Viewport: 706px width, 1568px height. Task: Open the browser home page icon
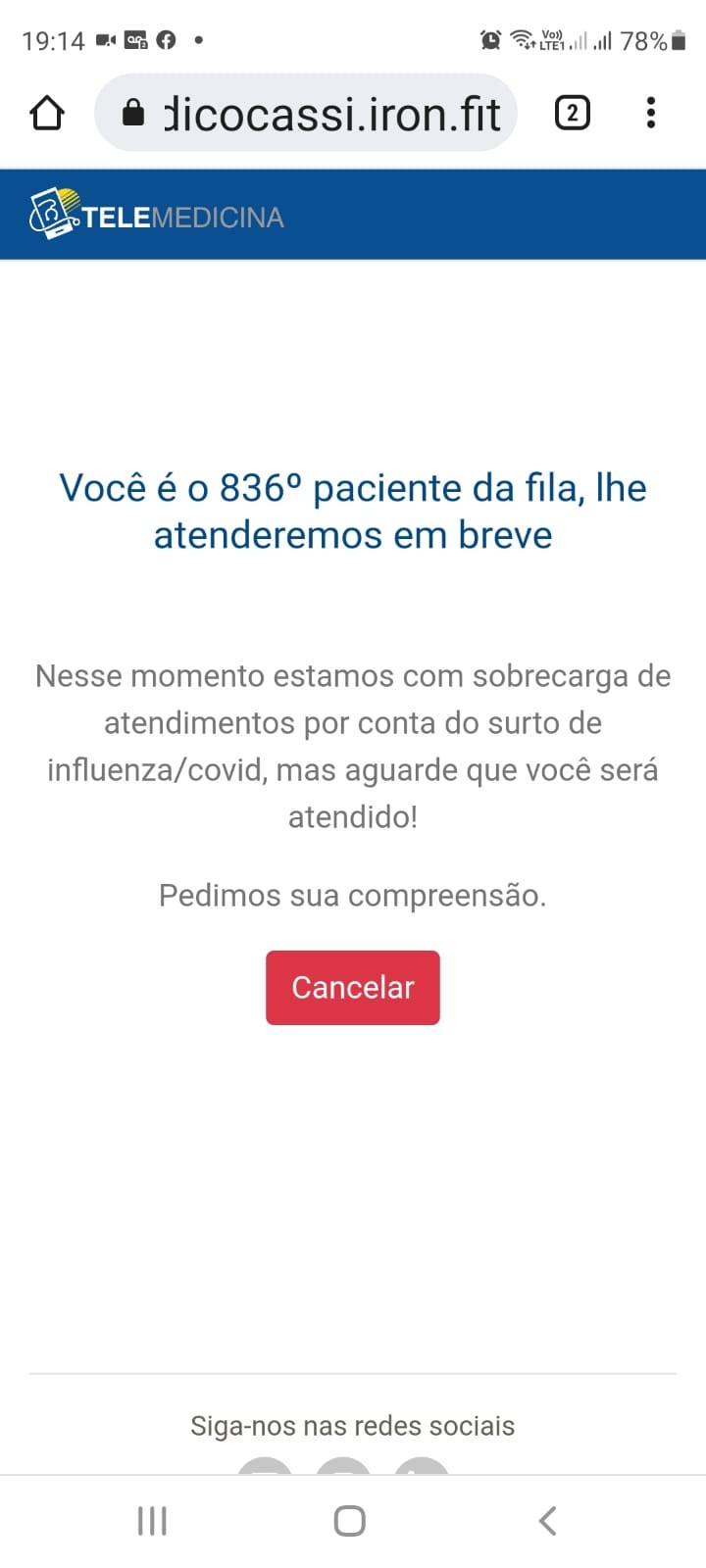[47, 113]
